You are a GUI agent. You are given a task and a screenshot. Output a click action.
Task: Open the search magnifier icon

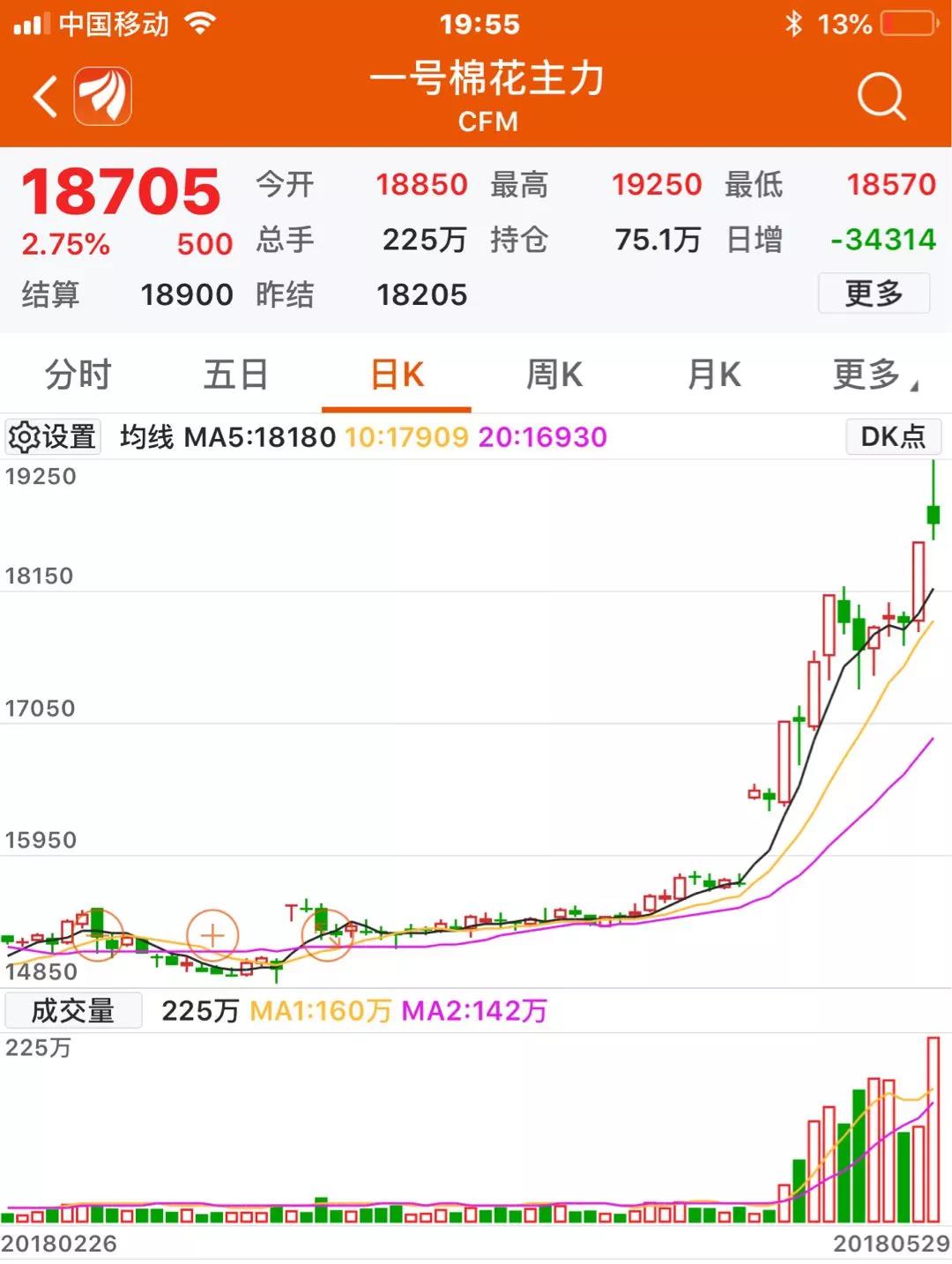click(881, 96)
